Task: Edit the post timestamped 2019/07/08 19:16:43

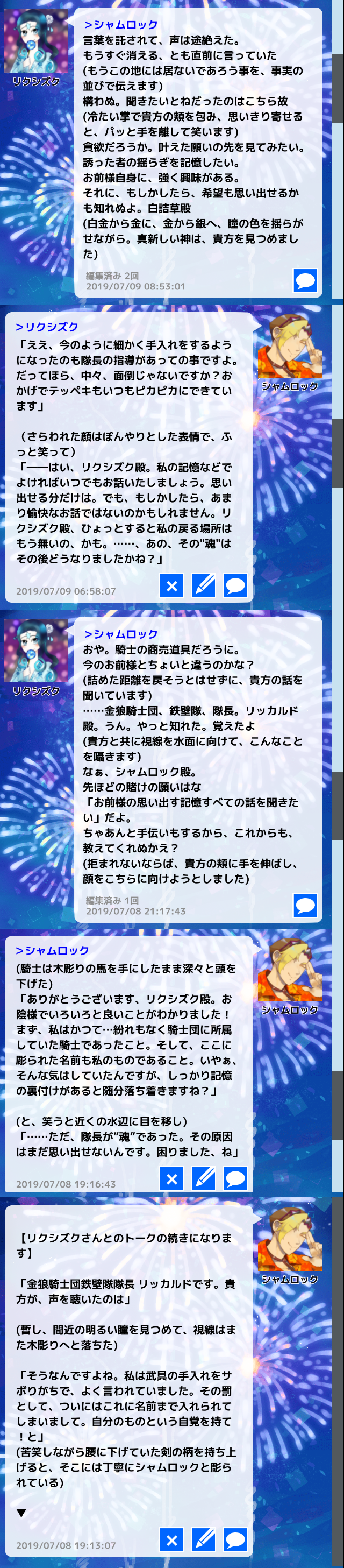Action: pos(204,1178)
